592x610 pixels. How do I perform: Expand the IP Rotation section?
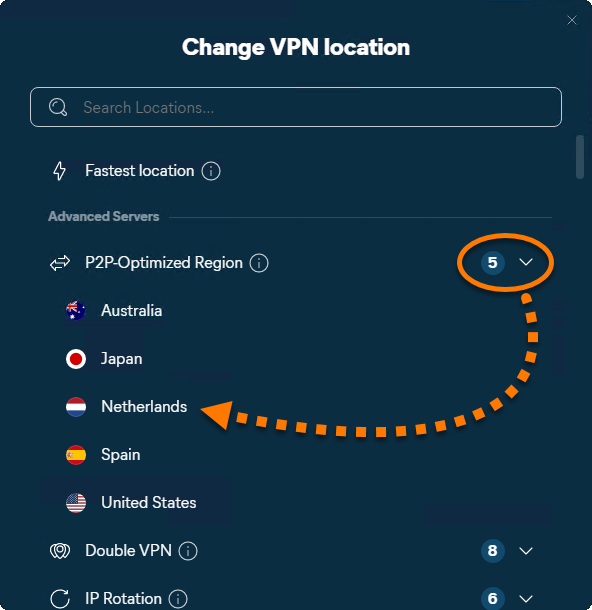click(x=526, y=598)
